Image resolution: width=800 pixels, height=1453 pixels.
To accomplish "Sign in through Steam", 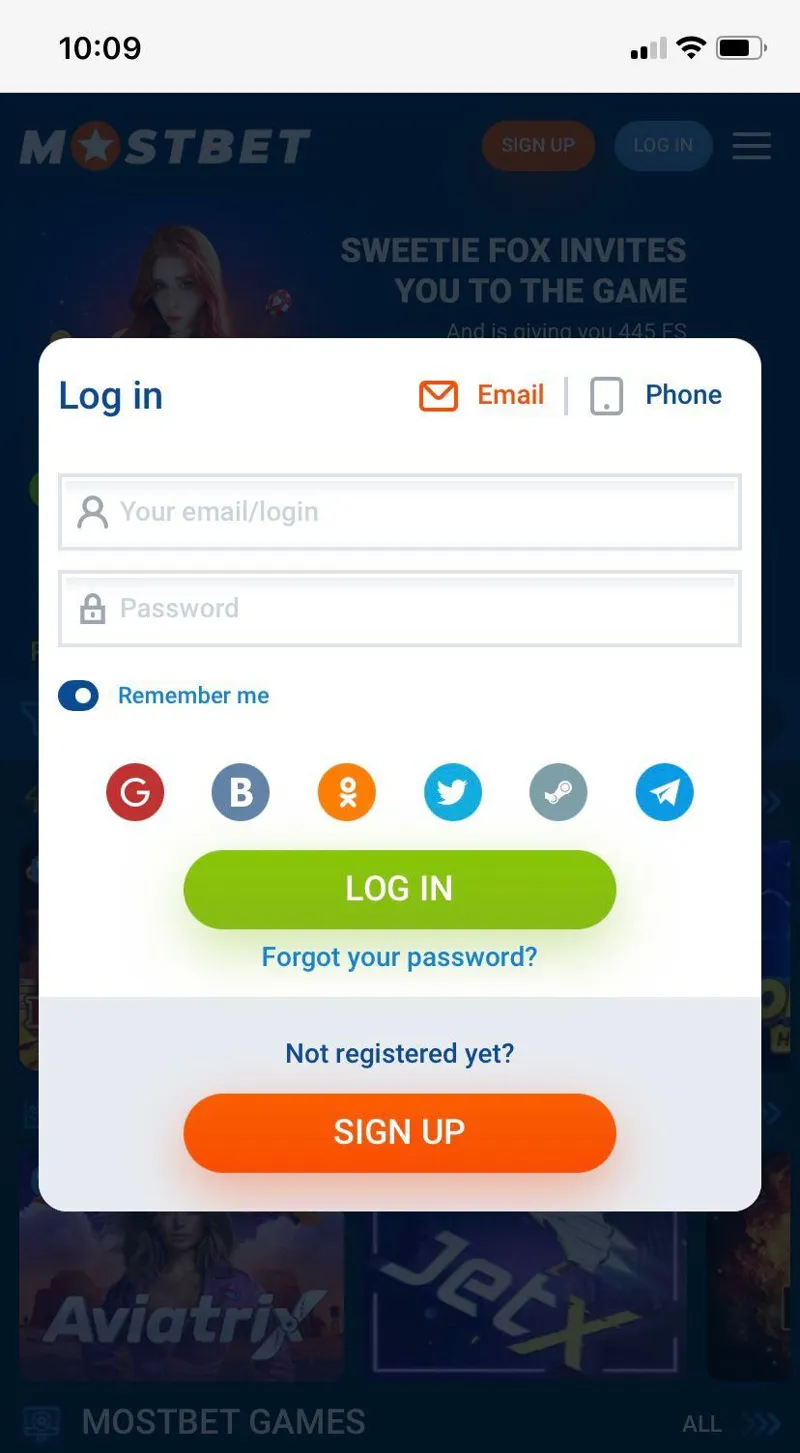I will coord(558,792).
